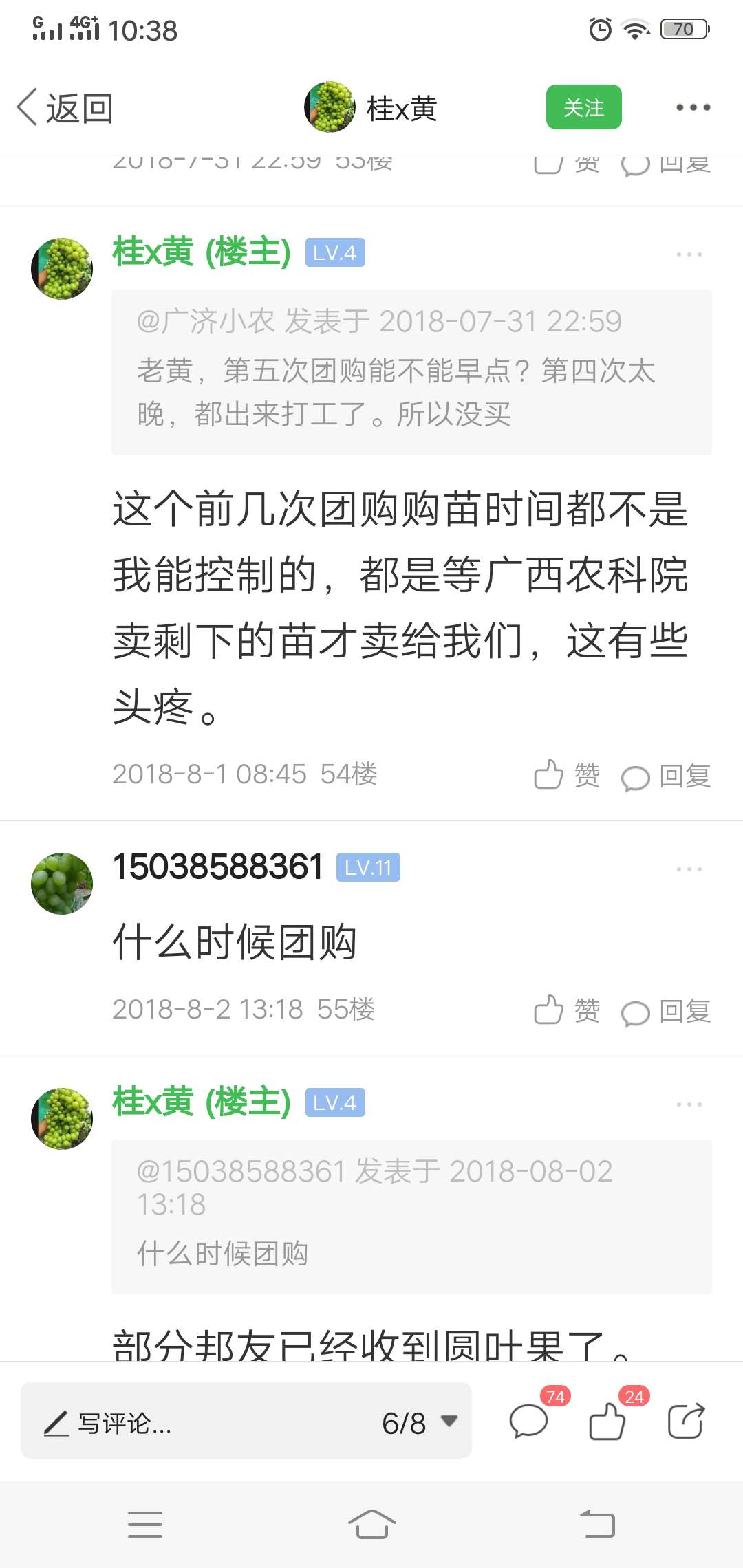Share this thread
The height and width of the screenshot is (1568, 743).
[687, 1420]
